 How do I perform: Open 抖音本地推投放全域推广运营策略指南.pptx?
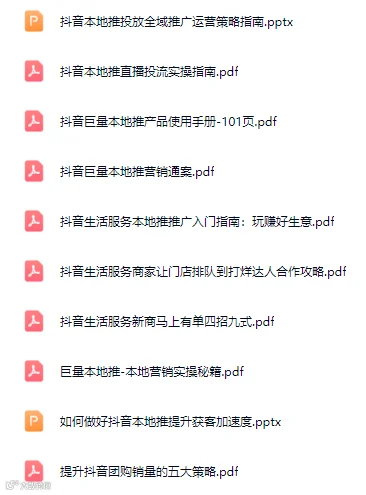tap(176, 22)
